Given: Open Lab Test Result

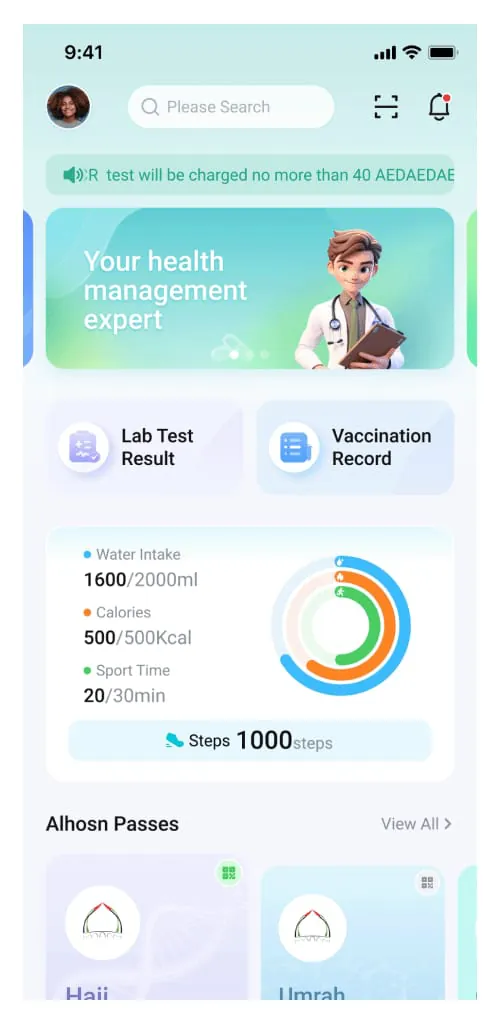Looking at the screenshot, I should point(145,447).
